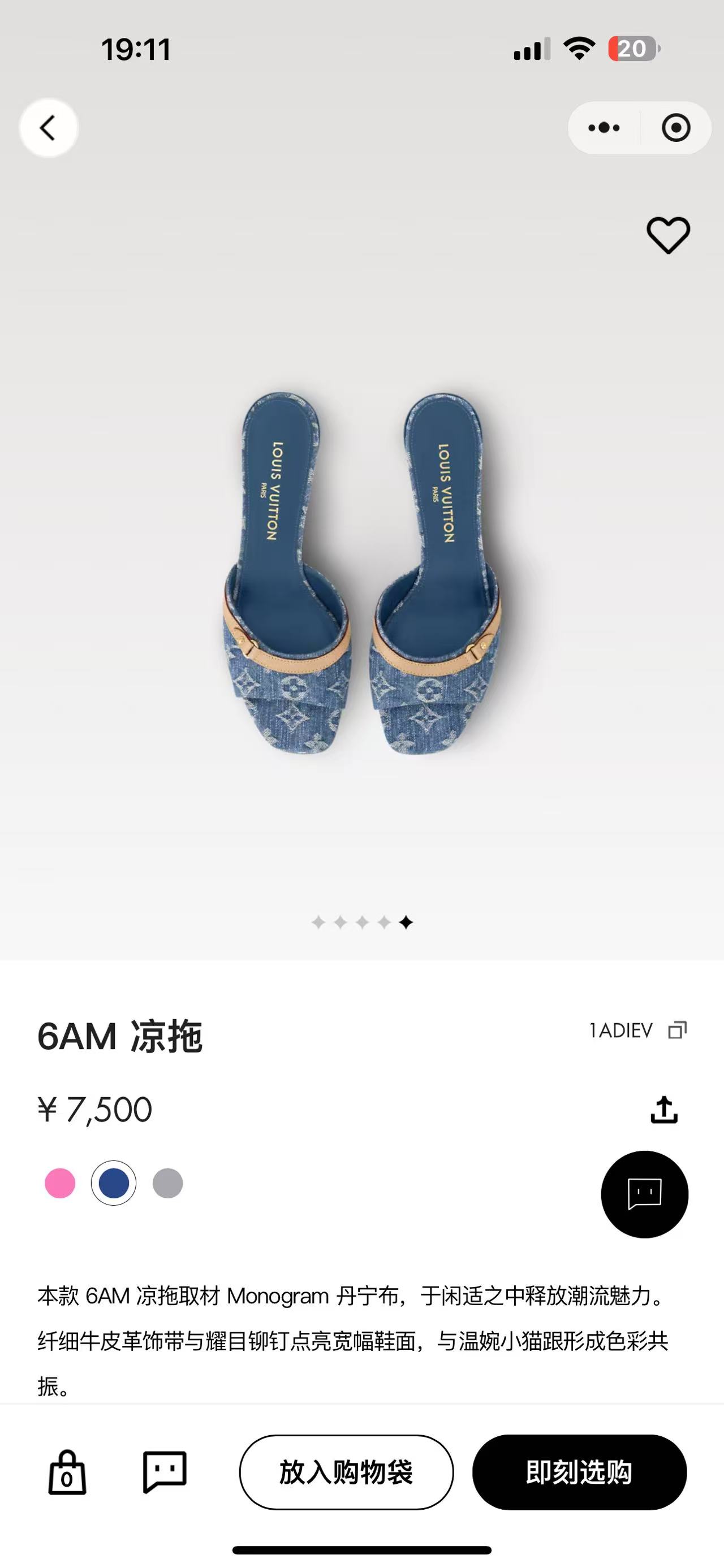
Task: Copy the product code 1ADIEV
Action: coord(677,1030)
